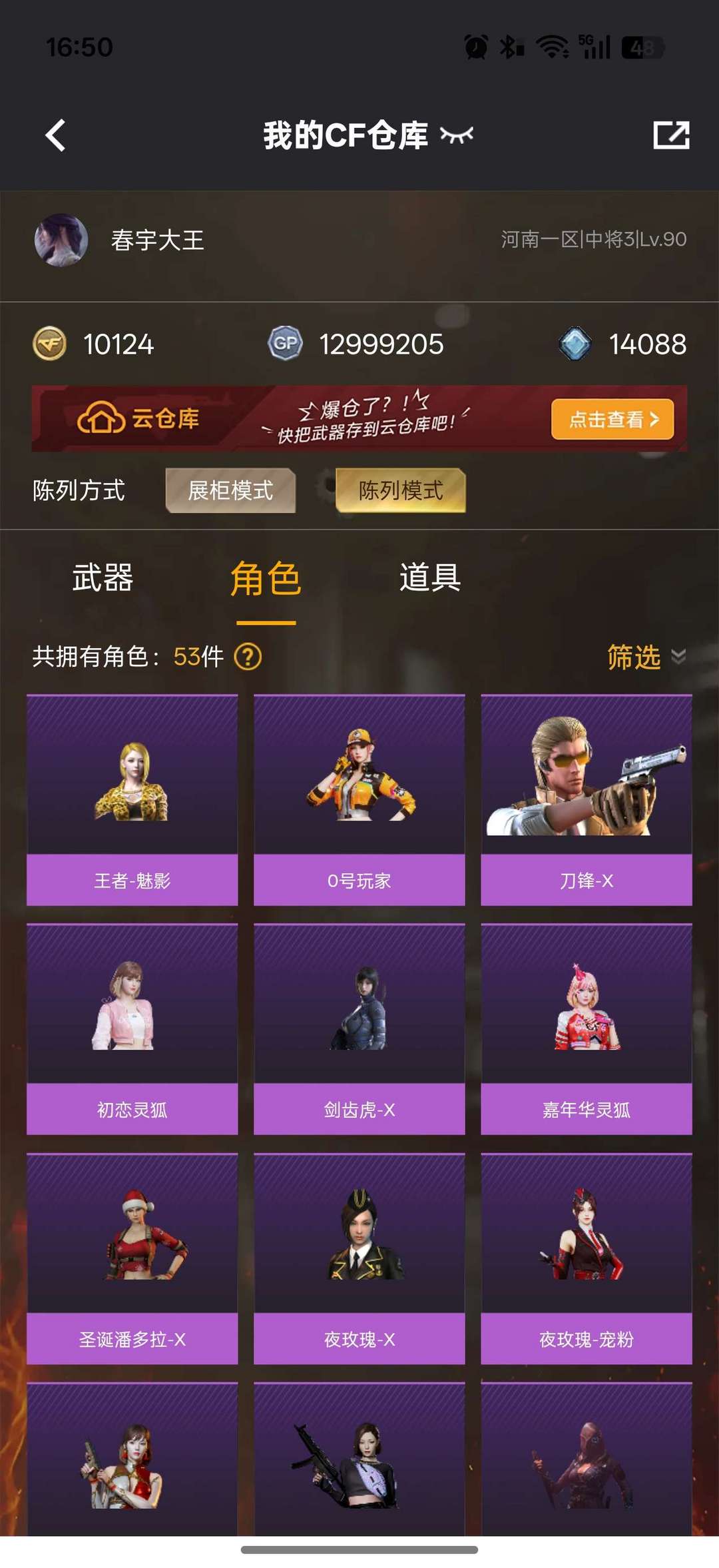The image size is (719, 1568).
Task: Switch to the 武器 tab
Action: click(x=103, y=577)
